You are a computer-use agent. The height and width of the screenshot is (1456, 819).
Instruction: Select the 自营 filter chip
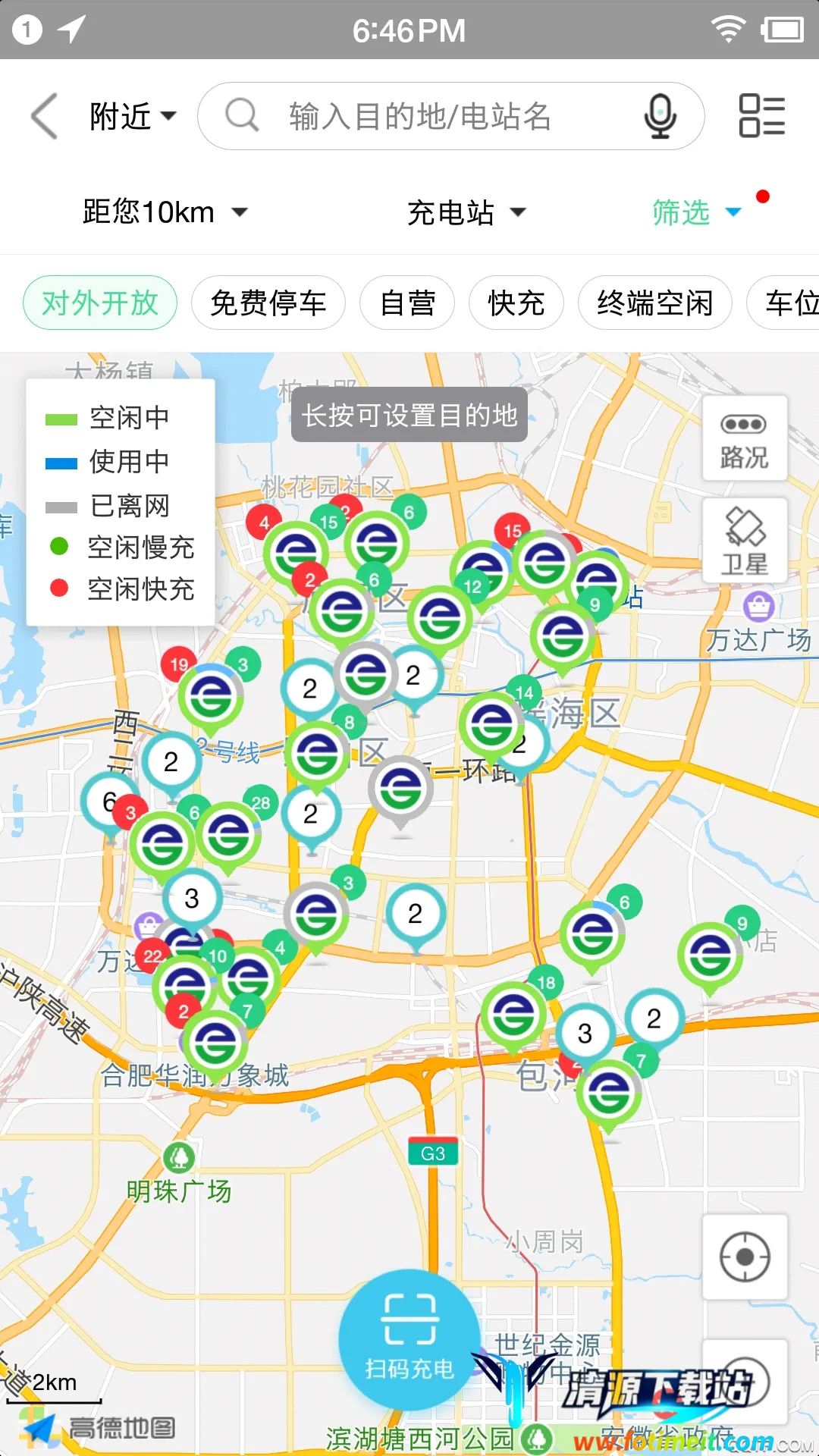[x=407, y=303]
